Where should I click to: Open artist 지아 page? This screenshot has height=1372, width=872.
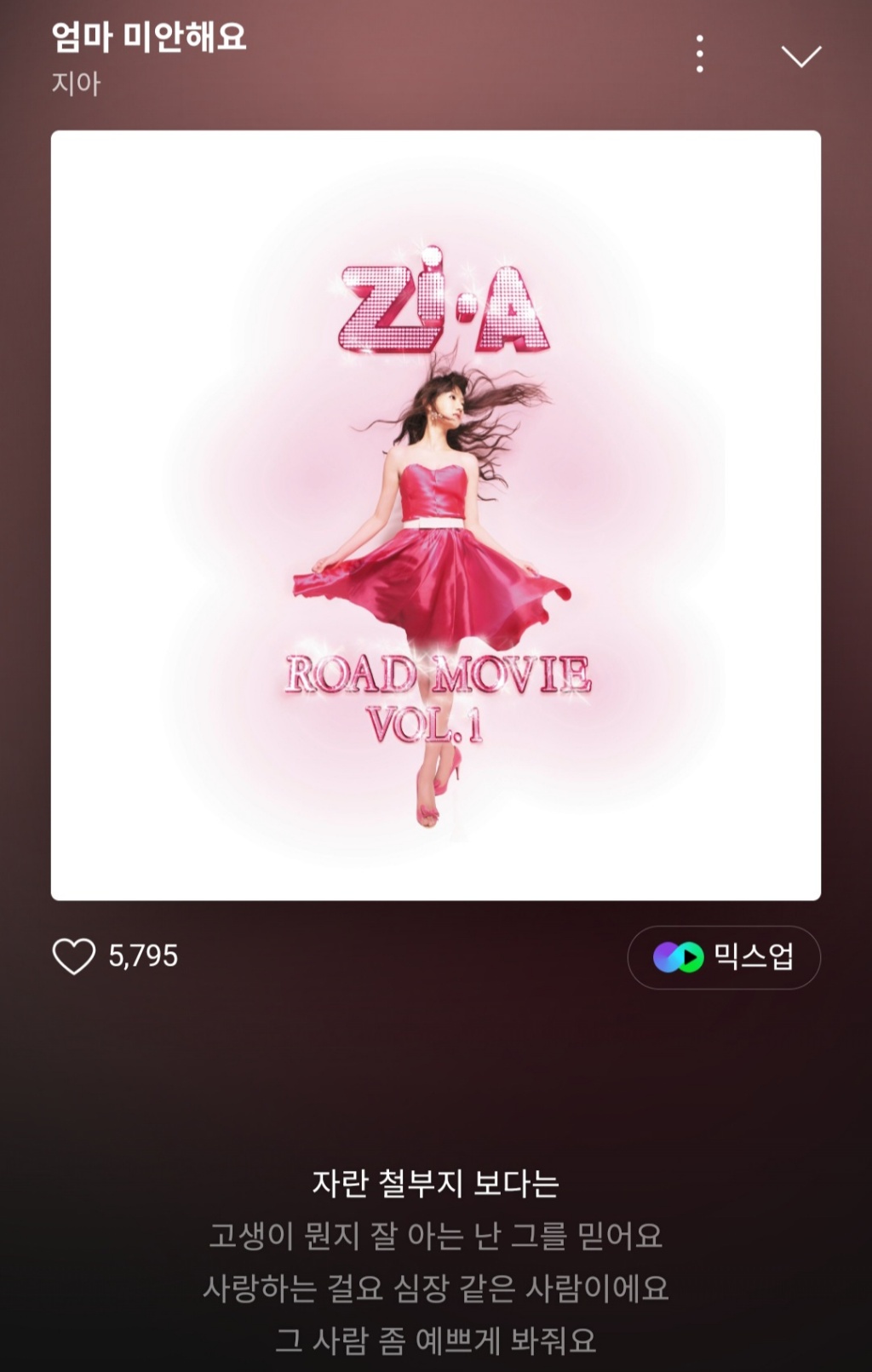pyautogui.click(x=76, y=83)
